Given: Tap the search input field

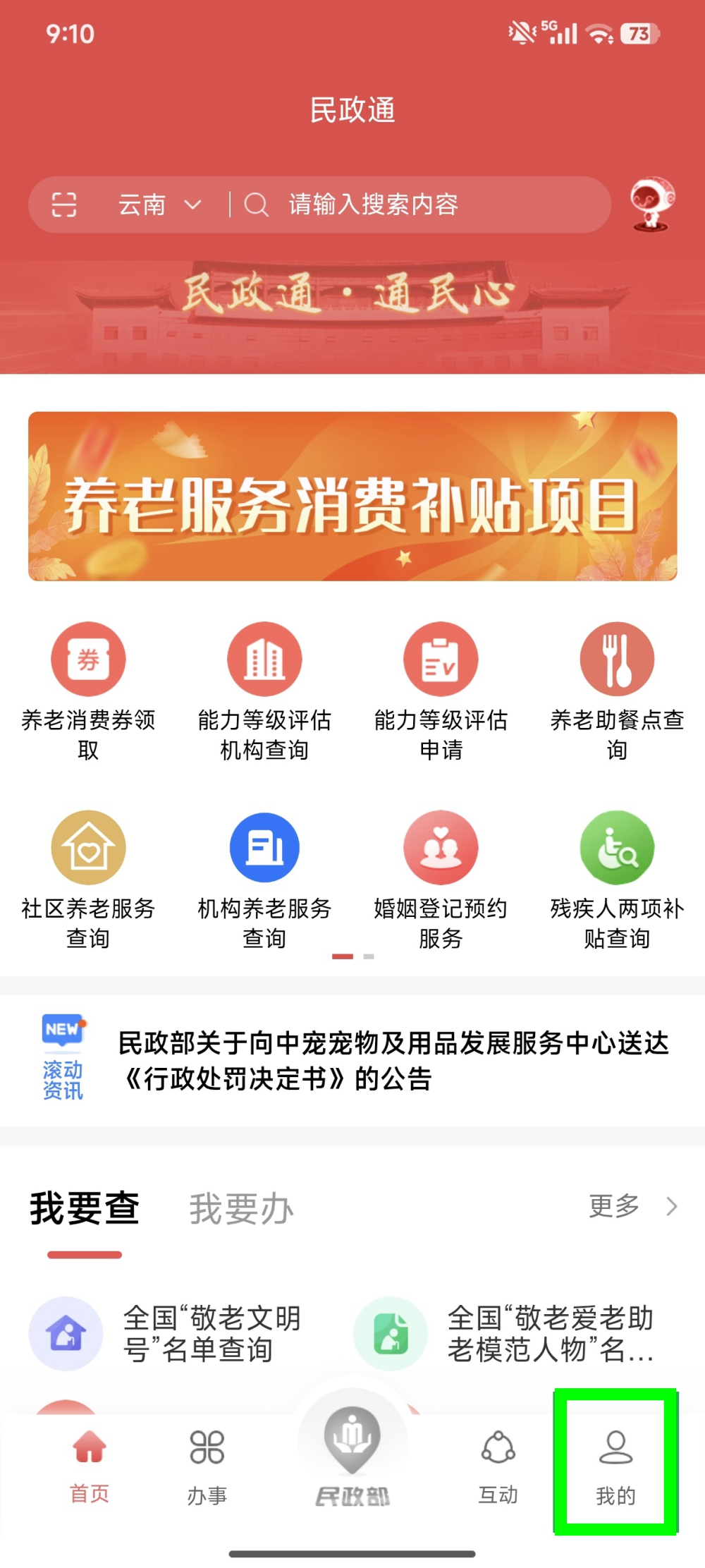Looking at the screenshot, I should click(x=423, y=205).
